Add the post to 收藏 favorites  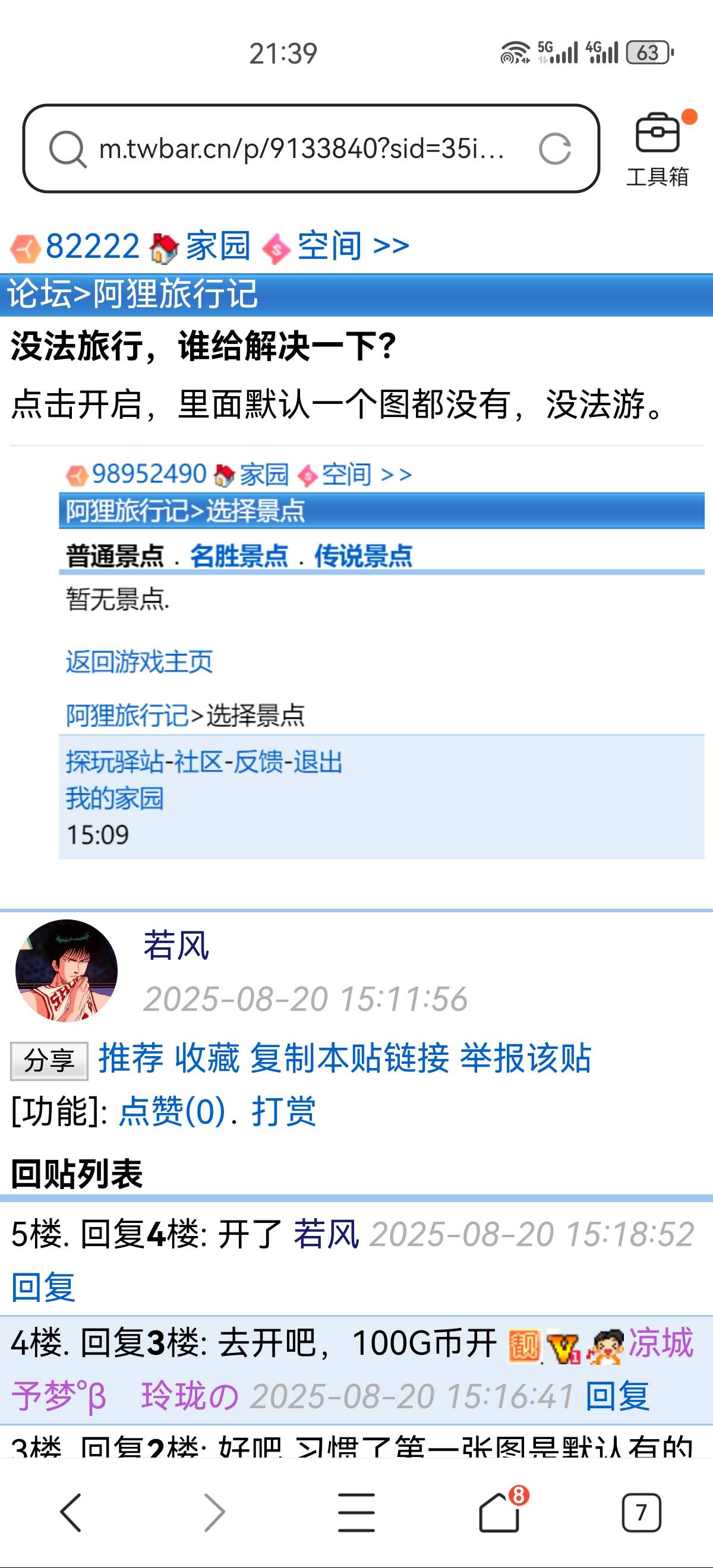[x=207, y=1058]
